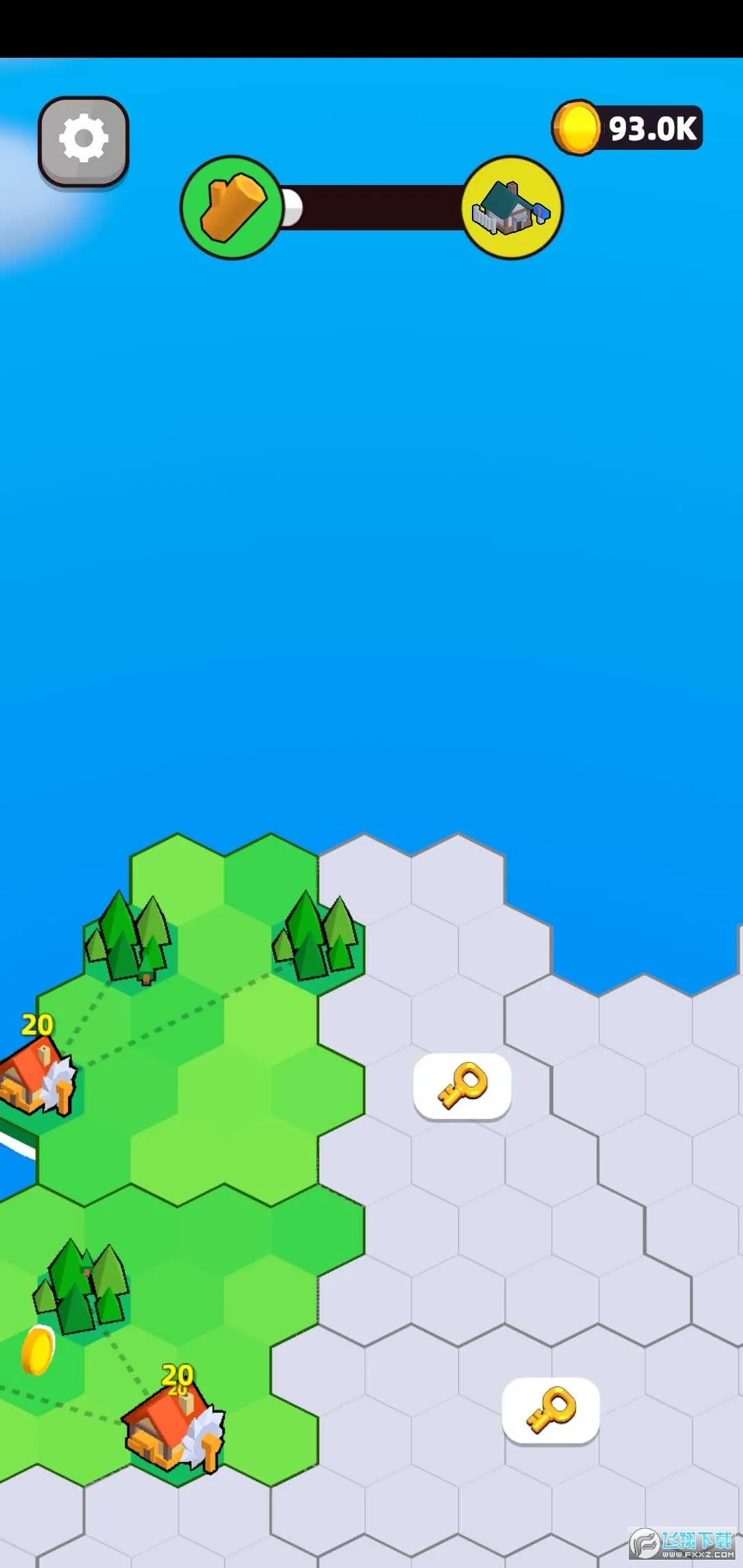The image size is (743, 1568).
Task: Tap the key button beside the fully visible sawmill
Action: 550,1411
